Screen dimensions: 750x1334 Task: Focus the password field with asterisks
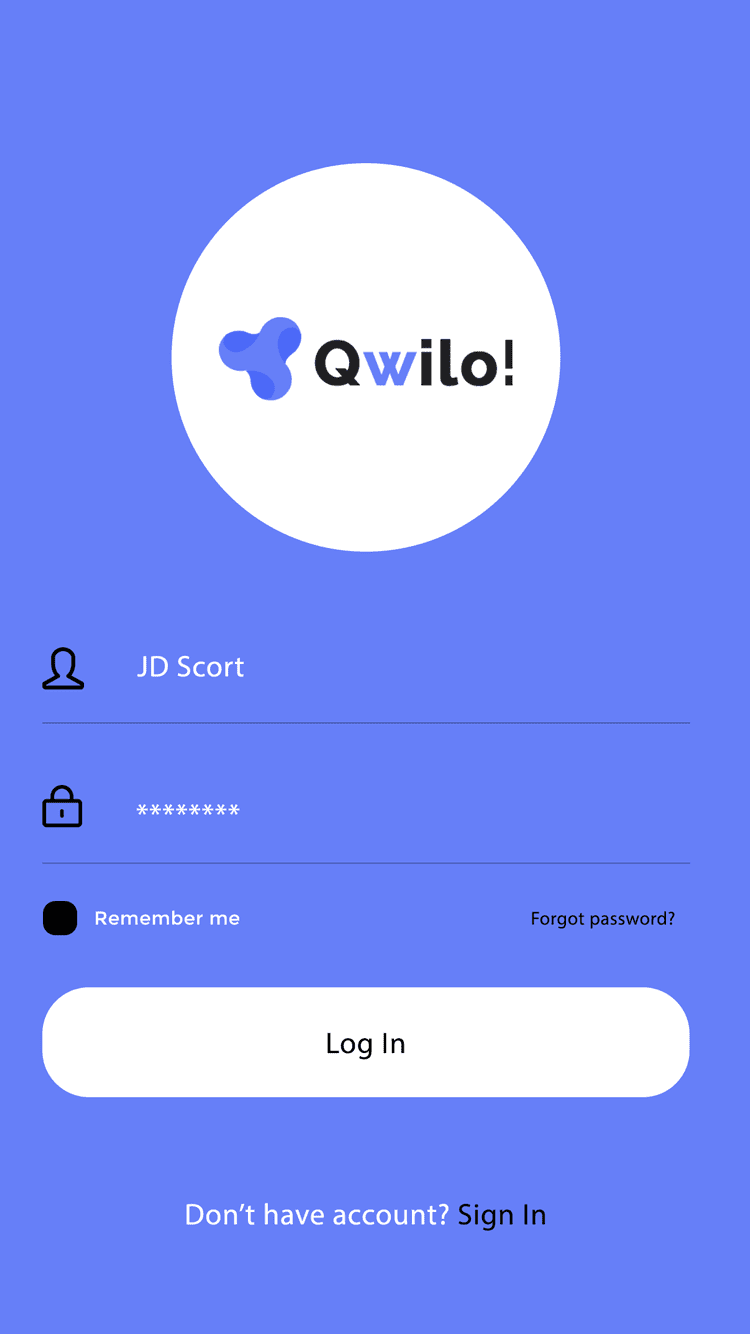(366, 808)
